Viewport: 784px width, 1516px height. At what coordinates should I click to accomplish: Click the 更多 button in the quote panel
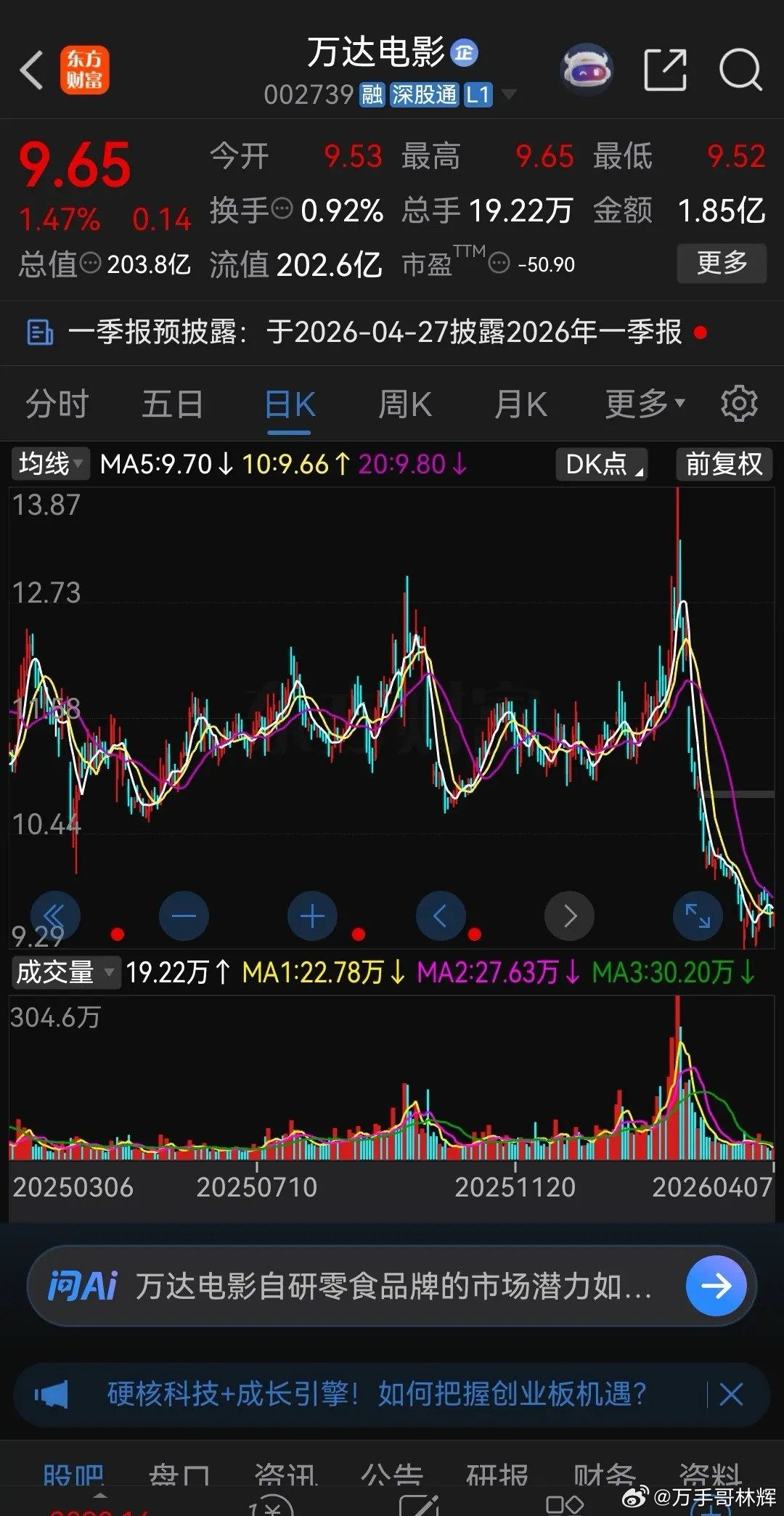tap(722, 264)
